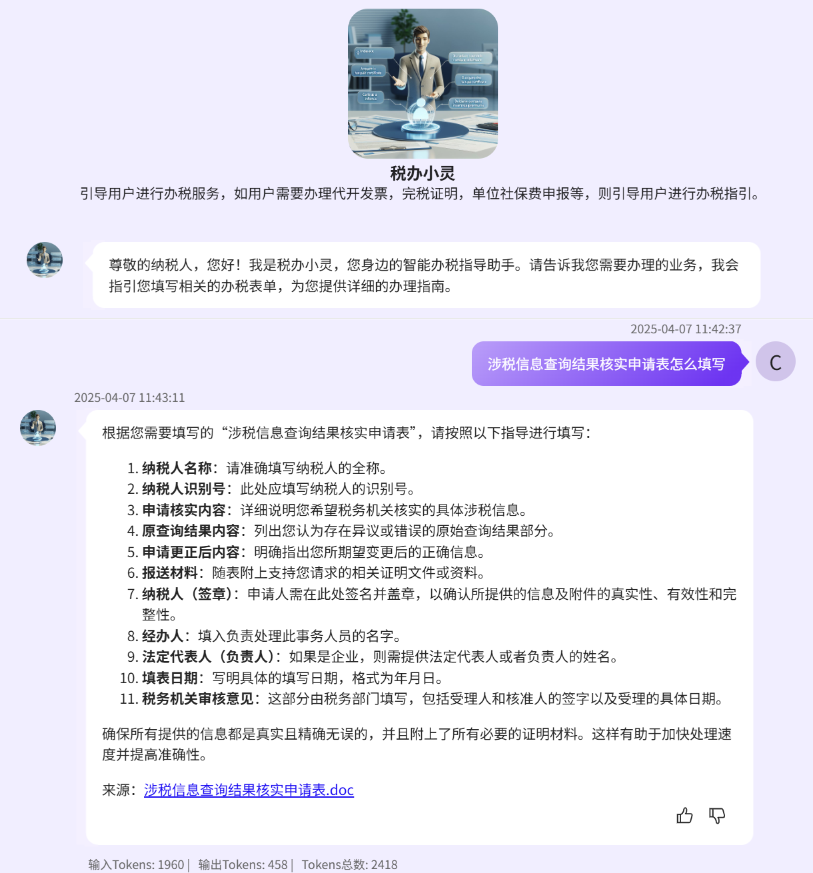Give the answer a thumbs up

click(x=685, y=816)
